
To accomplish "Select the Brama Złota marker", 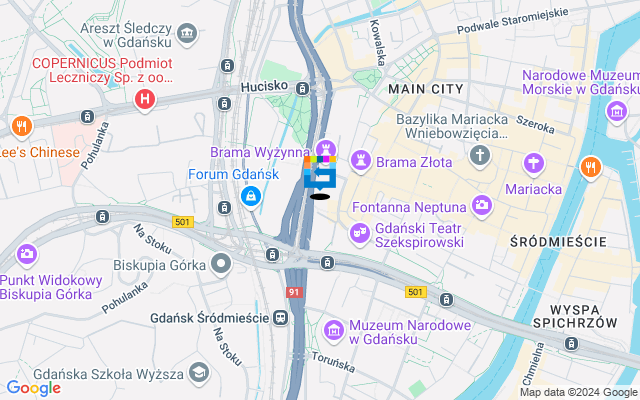I will 360,162.
